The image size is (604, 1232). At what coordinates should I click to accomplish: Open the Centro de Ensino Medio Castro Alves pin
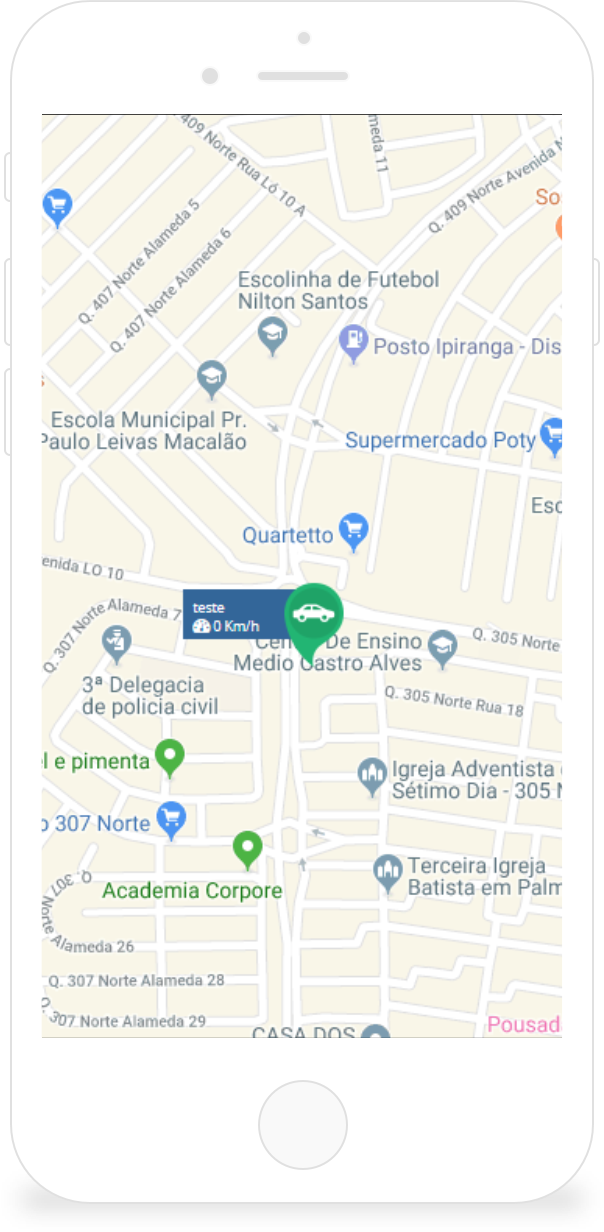(x=441, y=649)
